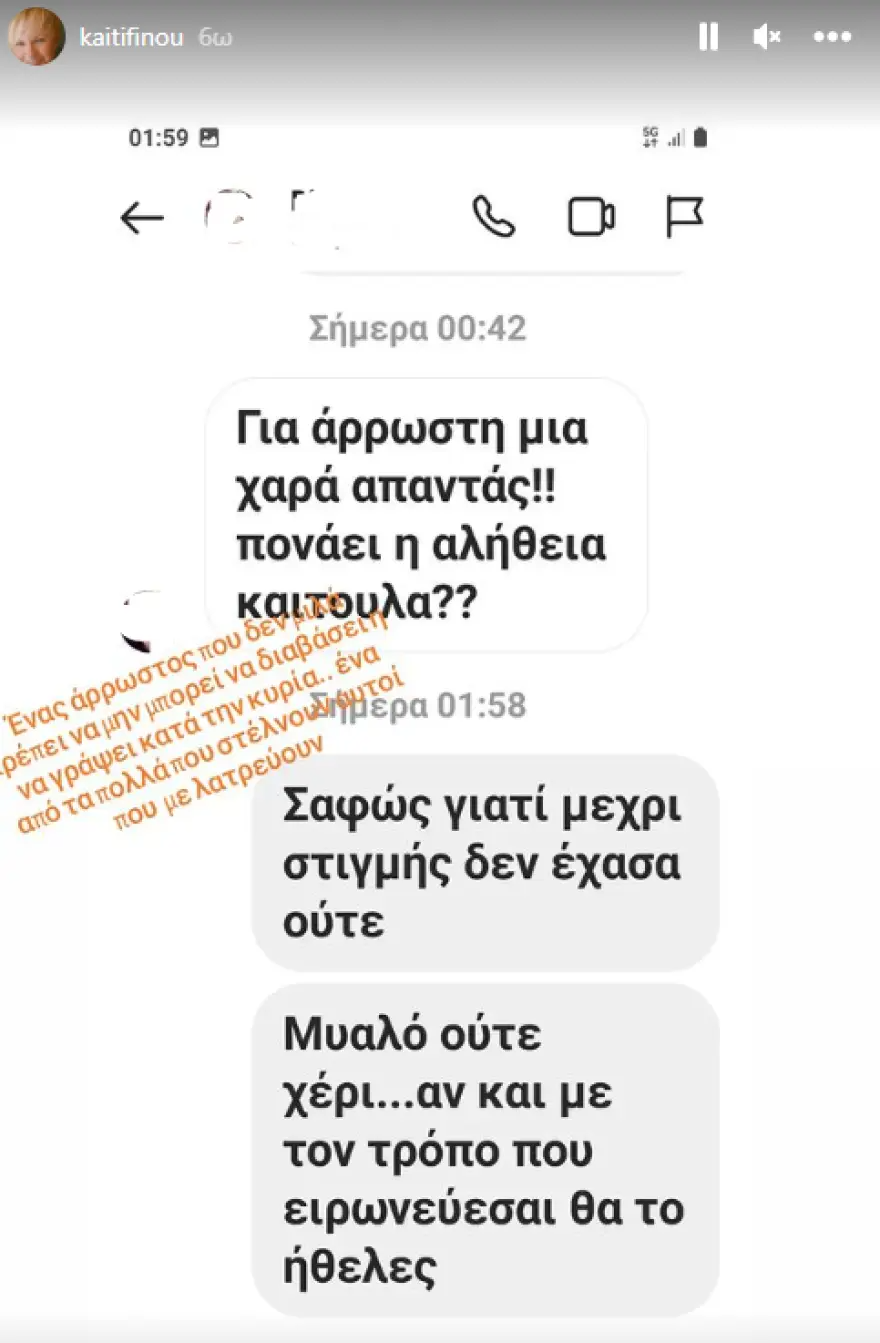Tap kaitifinou's profile picture
This screenshot has width=880, height=1343.
tap(37, 36)
